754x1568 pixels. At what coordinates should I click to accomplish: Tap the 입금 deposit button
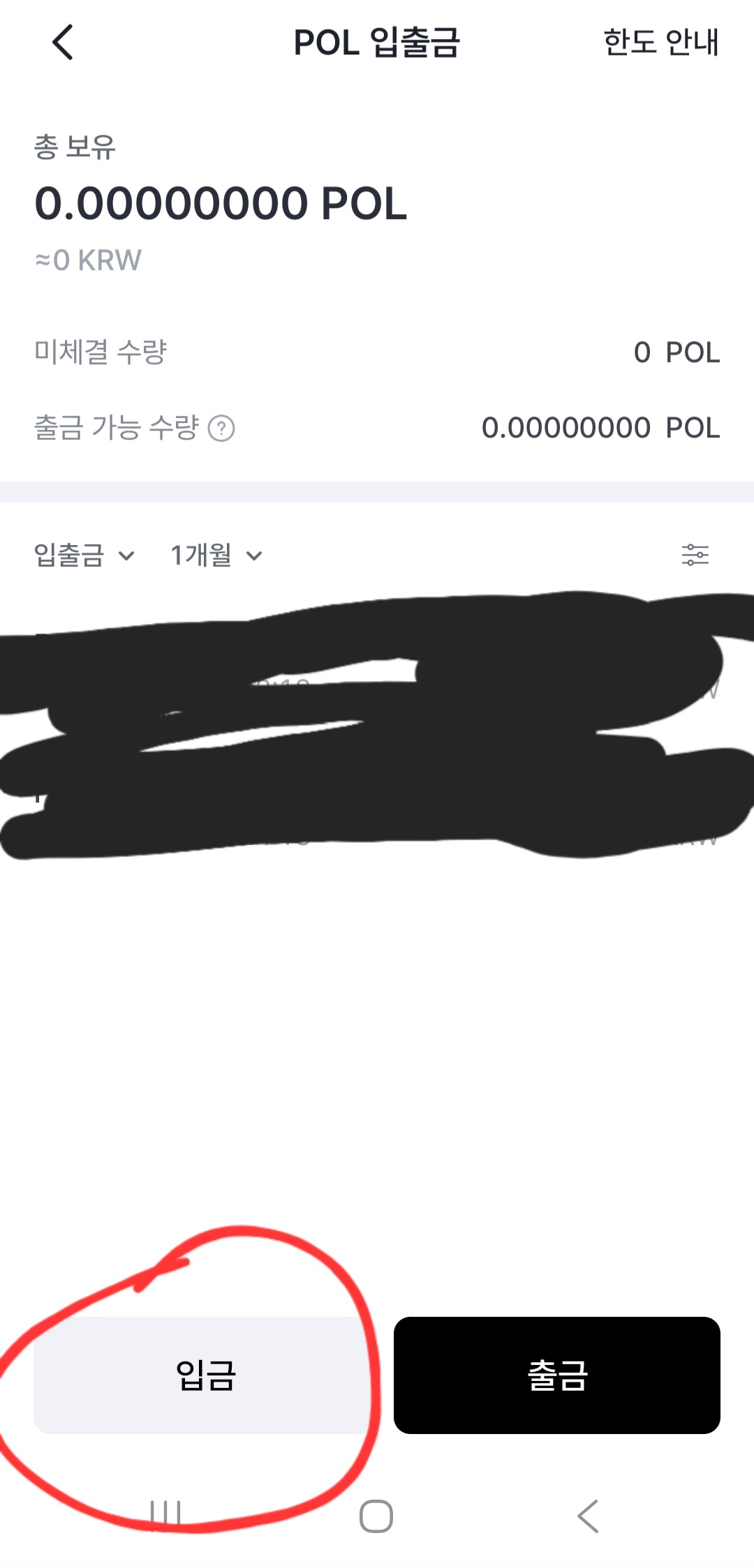(x=206, y=1375)
